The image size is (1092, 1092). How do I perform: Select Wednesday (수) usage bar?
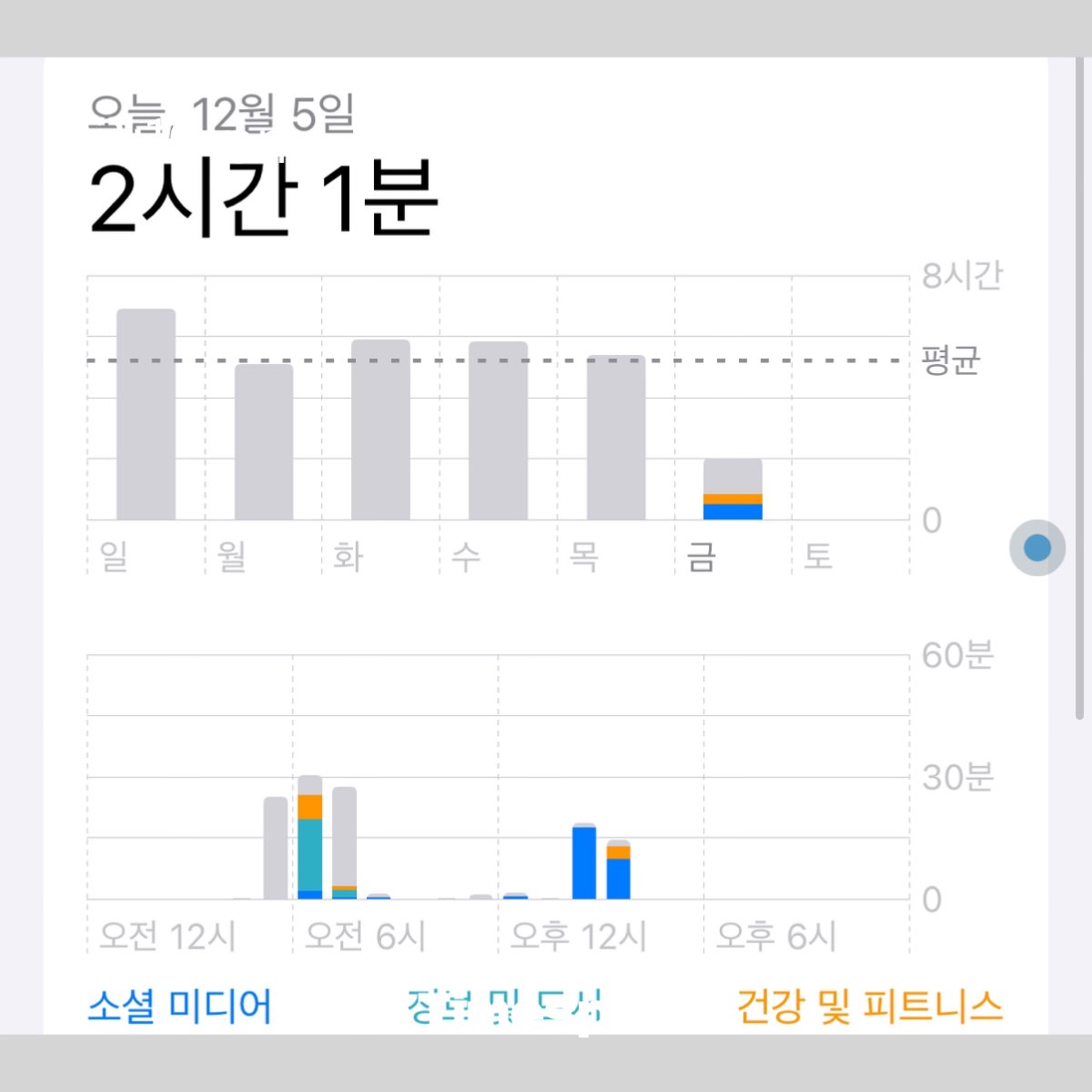[x=498, y=431]
